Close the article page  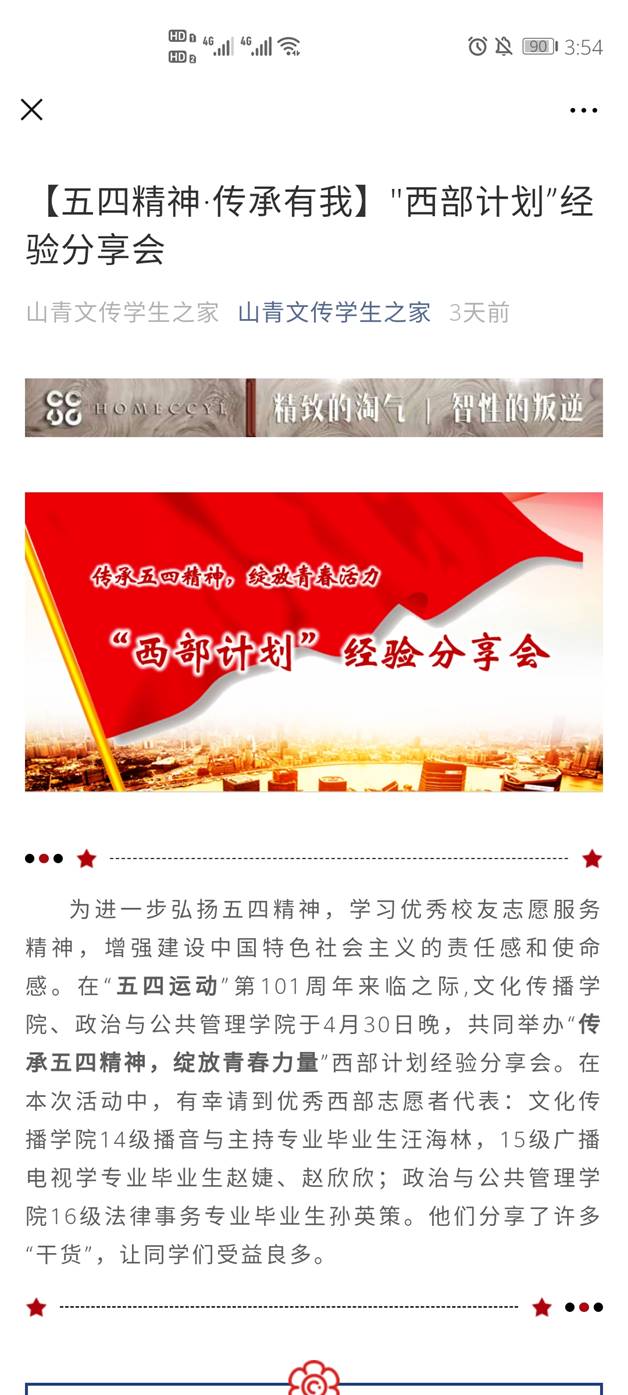tap(32, 110)
